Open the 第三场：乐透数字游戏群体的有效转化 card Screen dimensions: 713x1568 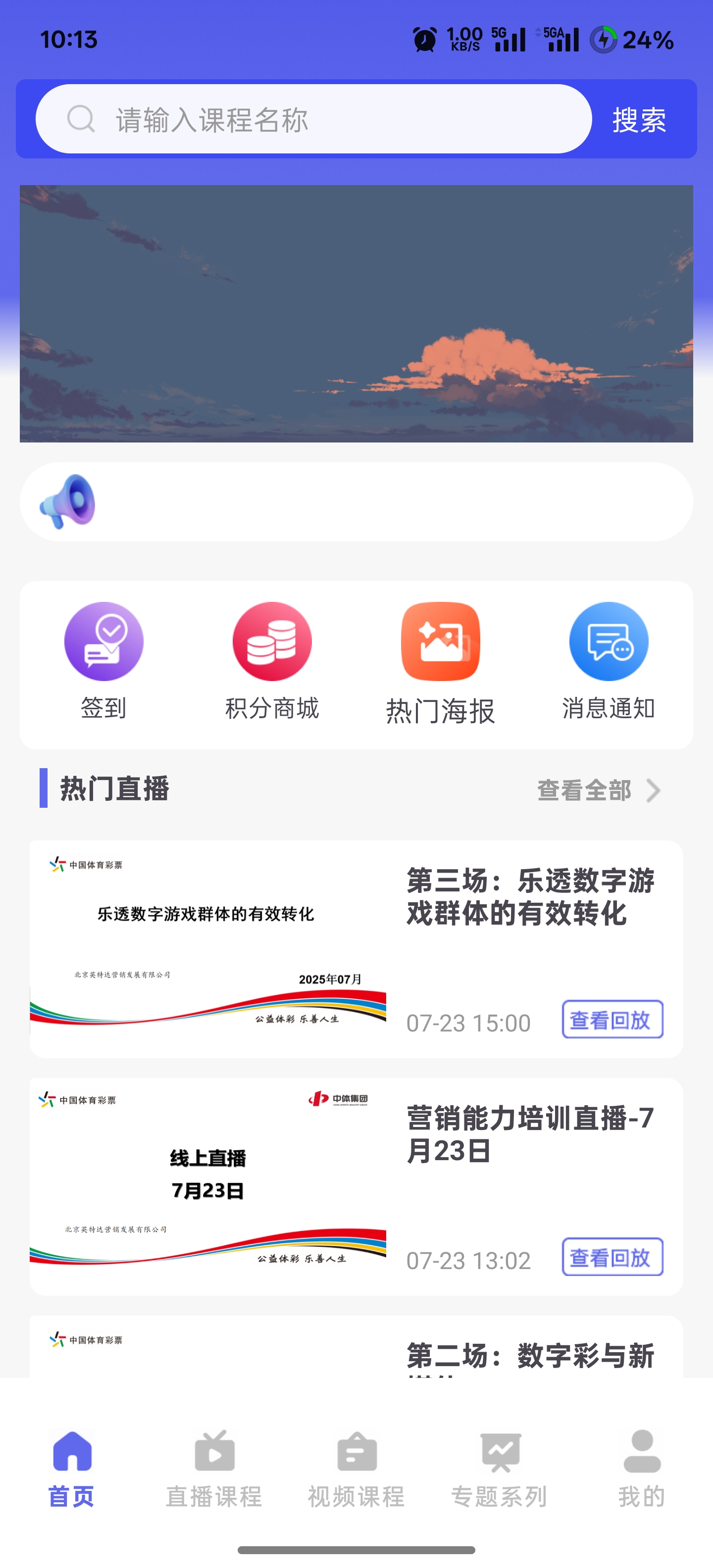pos(530,898)
